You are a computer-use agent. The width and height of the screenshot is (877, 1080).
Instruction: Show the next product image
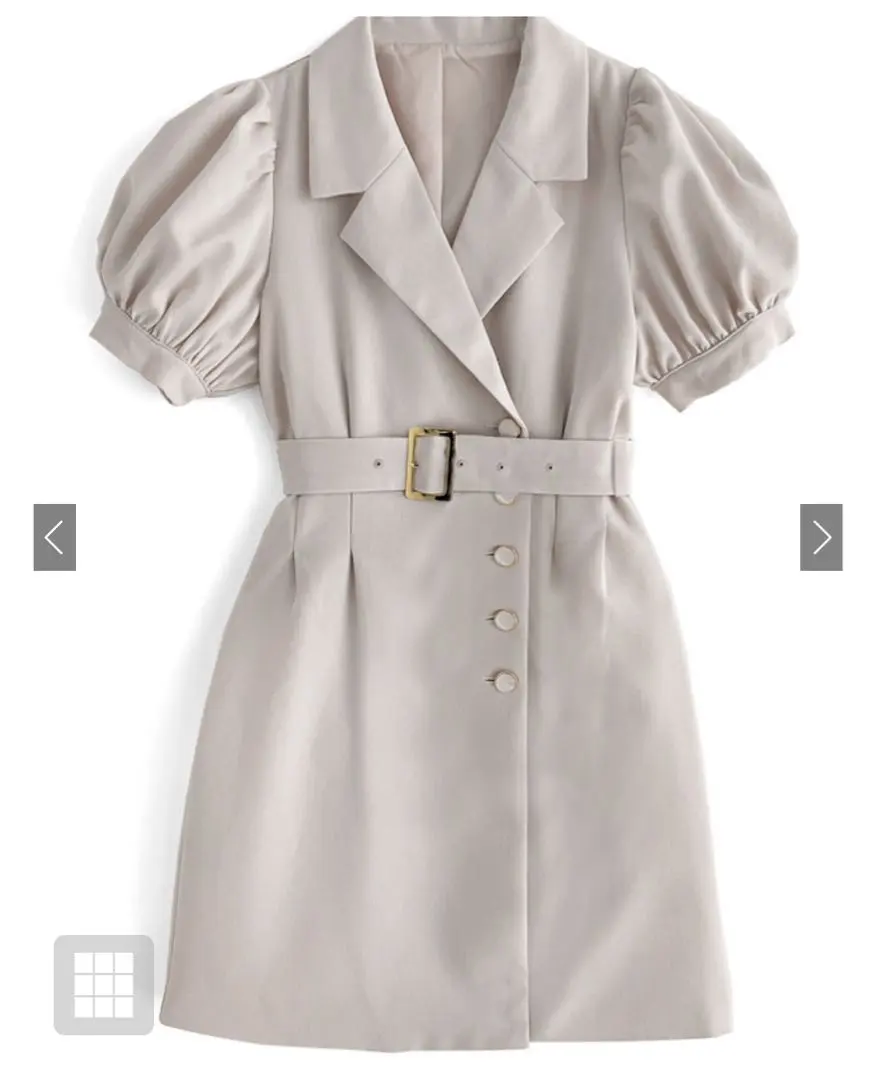click(821, 537)
